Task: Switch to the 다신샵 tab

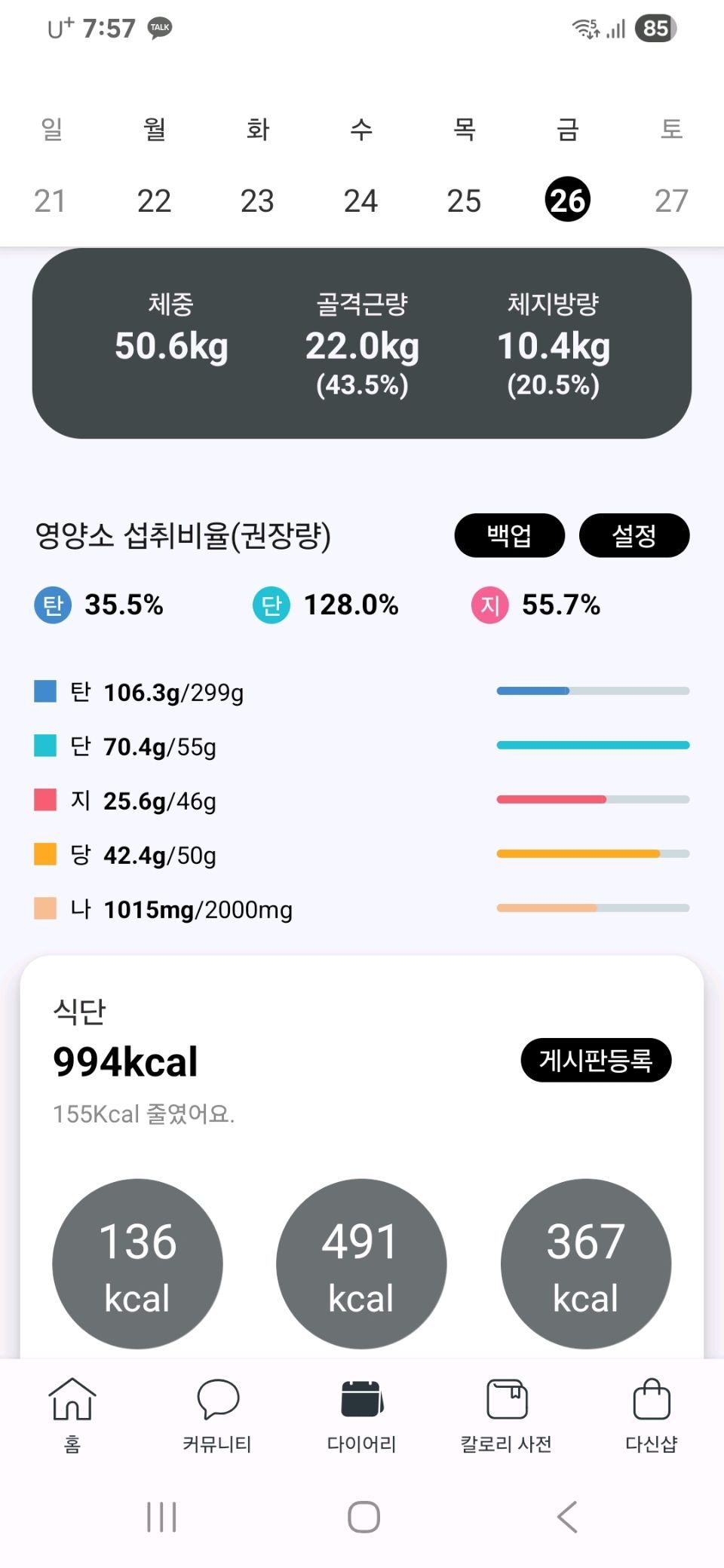Action: point(652,1415)
